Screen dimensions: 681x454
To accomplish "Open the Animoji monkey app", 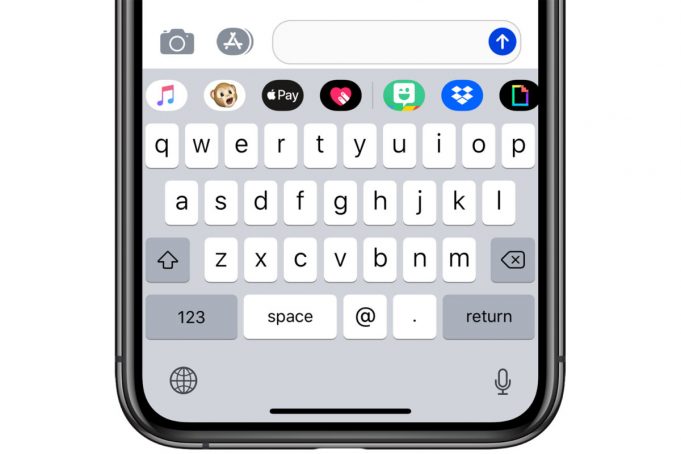I will point(225,95).
